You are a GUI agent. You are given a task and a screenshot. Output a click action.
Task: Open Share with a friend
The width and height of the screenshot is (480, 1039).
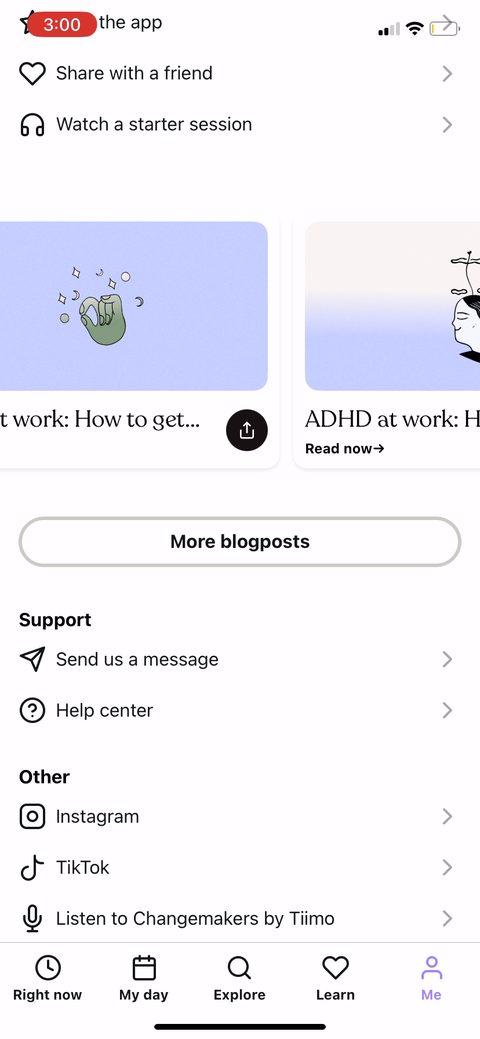tap(240, 73)
